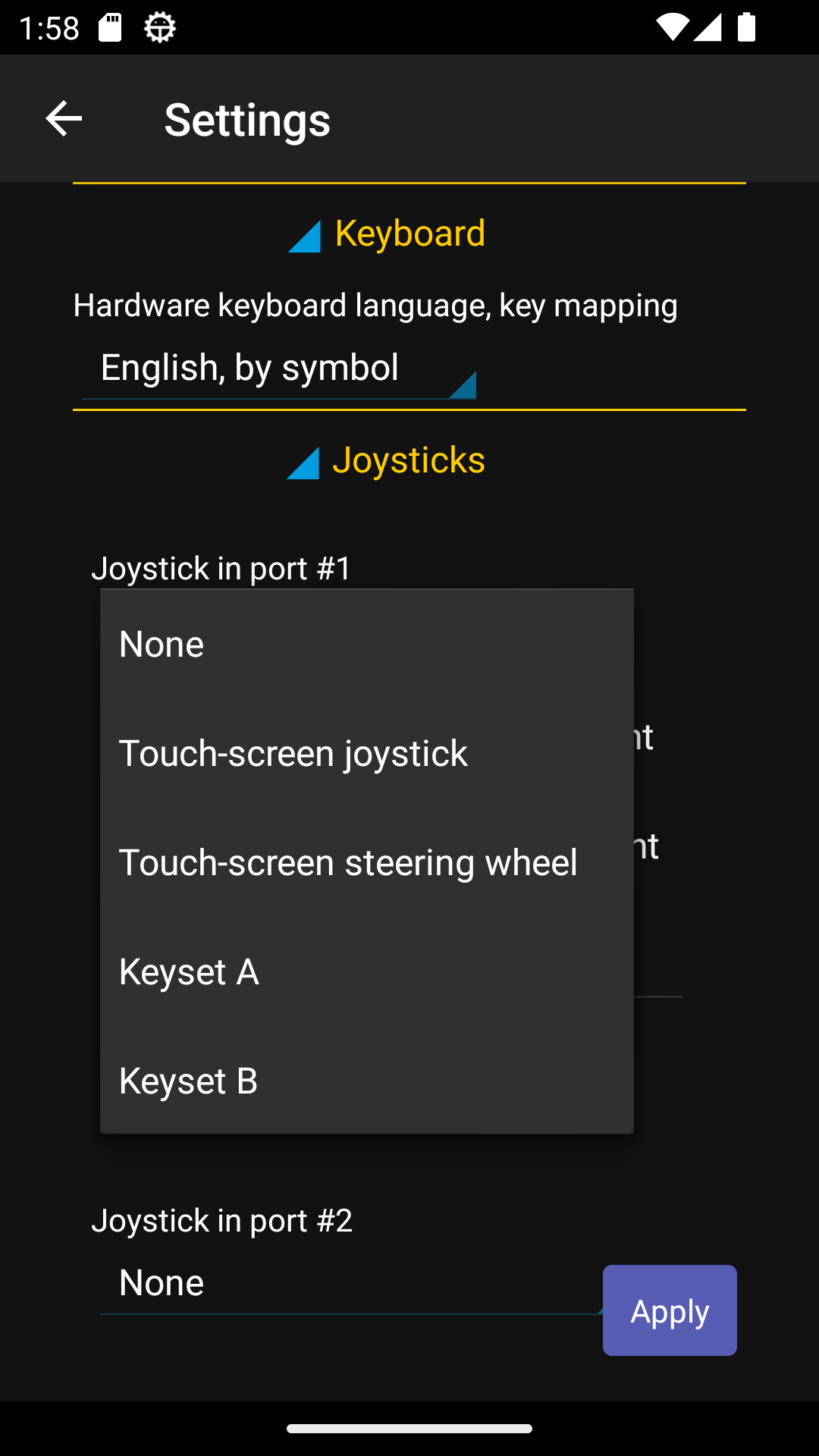Collapse the Joysticks section
Screen dimensions: 819x1456
pos(387,461)
